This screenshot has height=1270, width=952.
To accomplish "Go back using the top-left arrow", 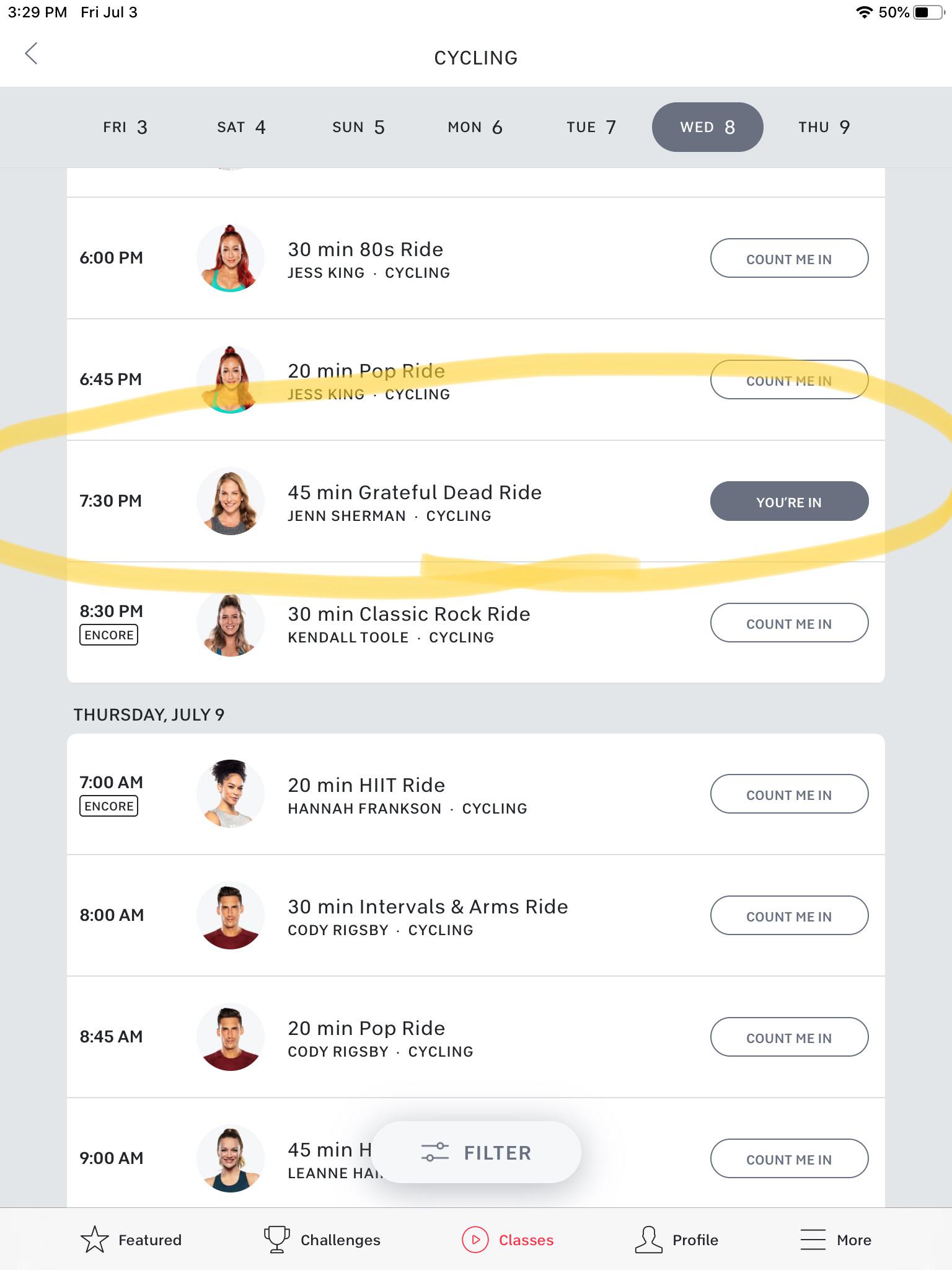I will pyautogui.click(x=32, y=54).
